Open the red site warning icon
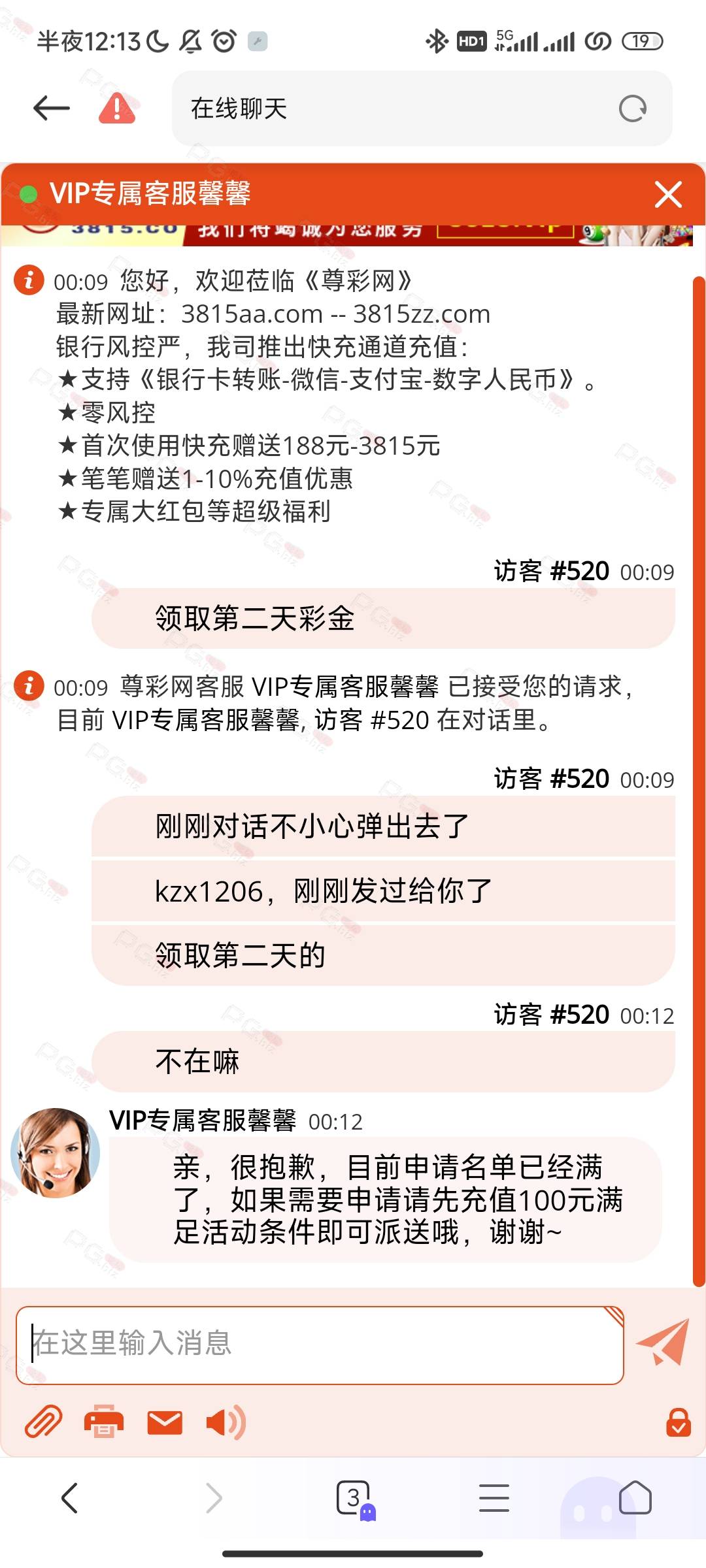Viewport: 706px width, 1568px height. (x=117, y=108)
